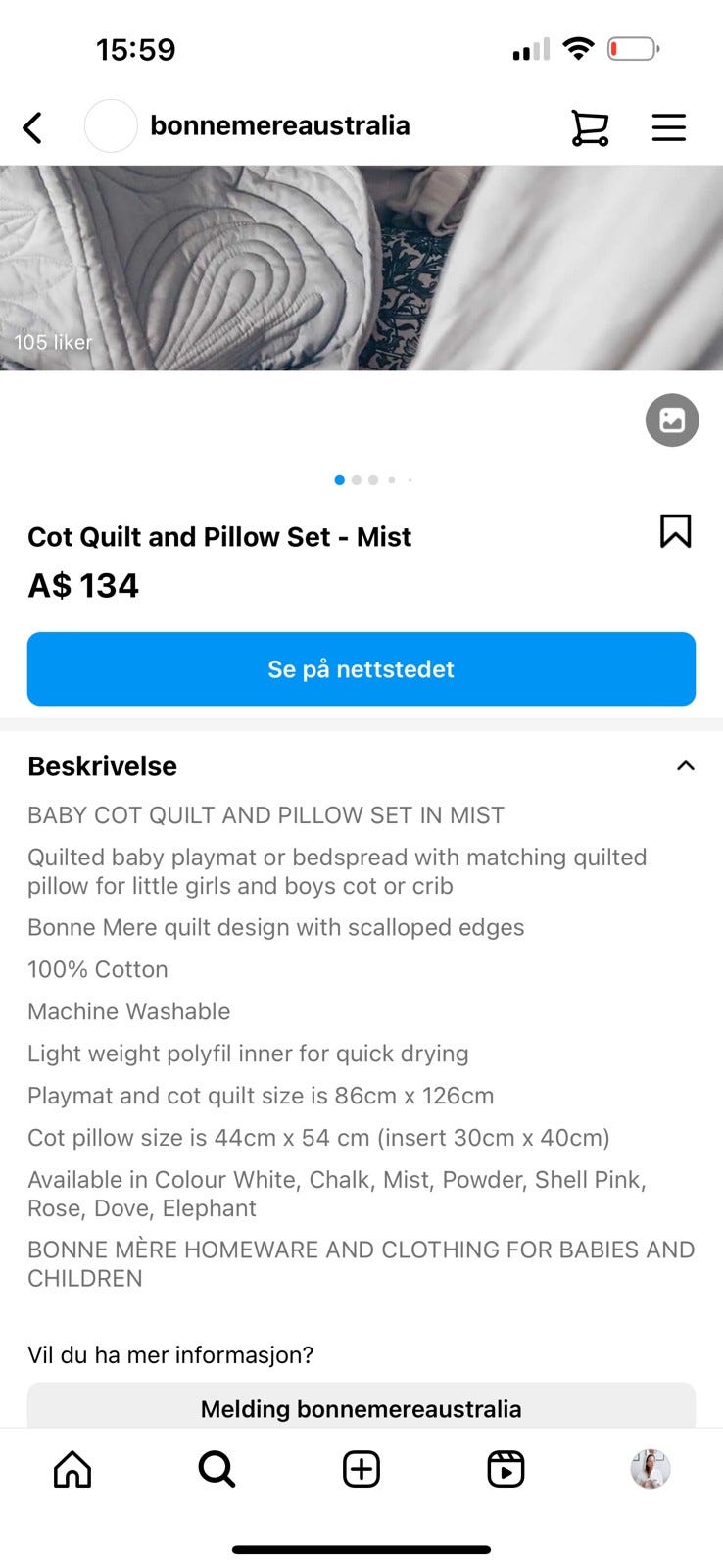Open the hamburger menu
723x1568 pixels.
point(669,127)
